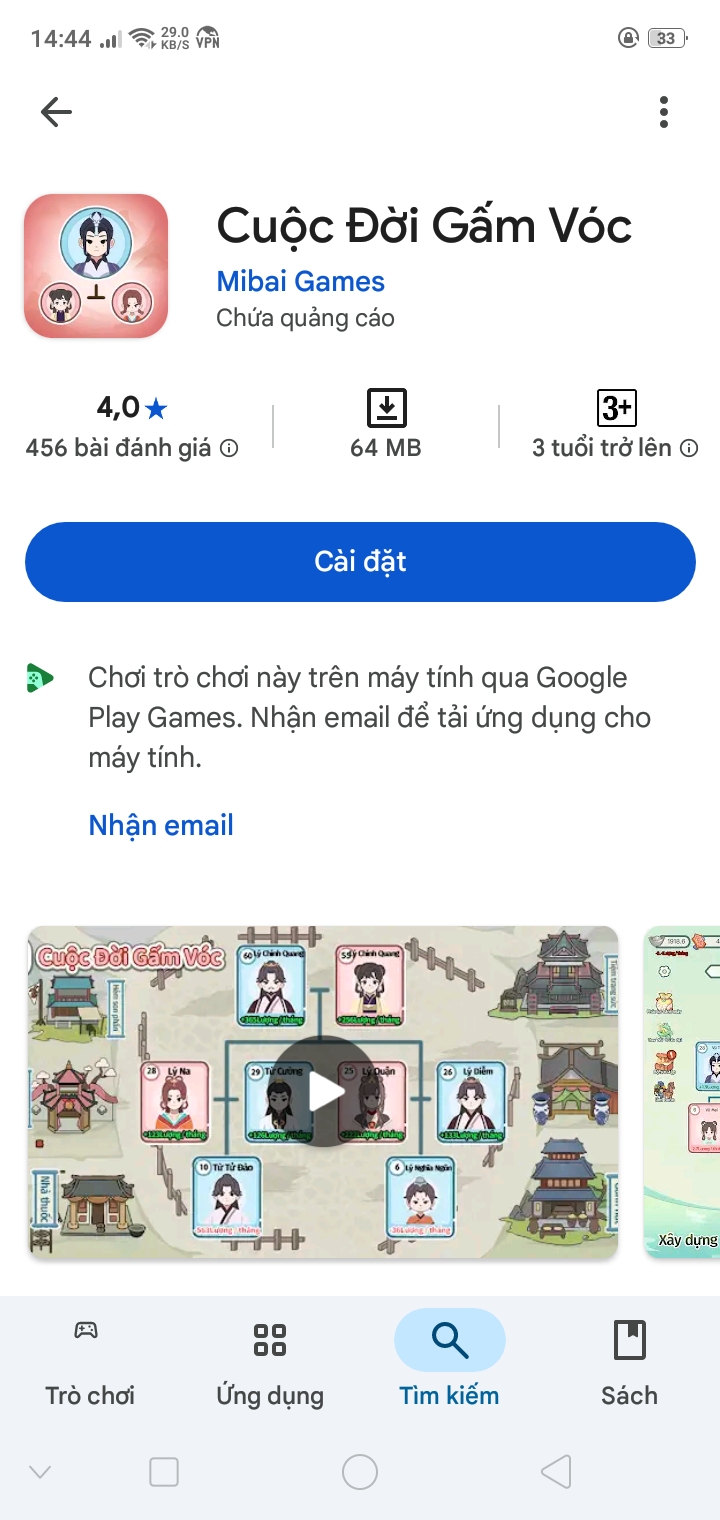This screenshot has height=1520, width=720.
Task: Tap the Nhận email link
Action: pyautogui.click(x=161, y=825)
